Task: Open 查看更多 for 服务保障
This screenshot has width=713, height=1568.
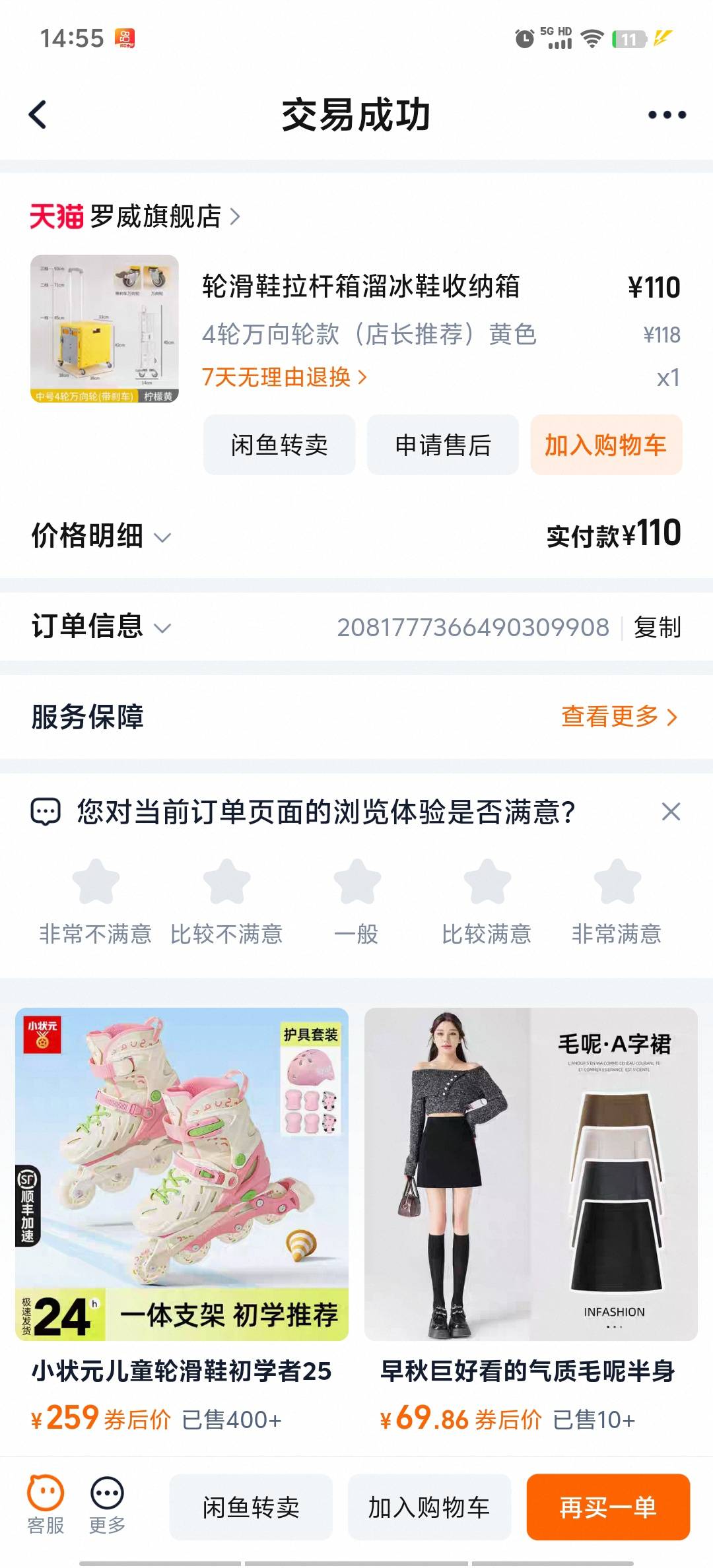Action: (619, 717)
